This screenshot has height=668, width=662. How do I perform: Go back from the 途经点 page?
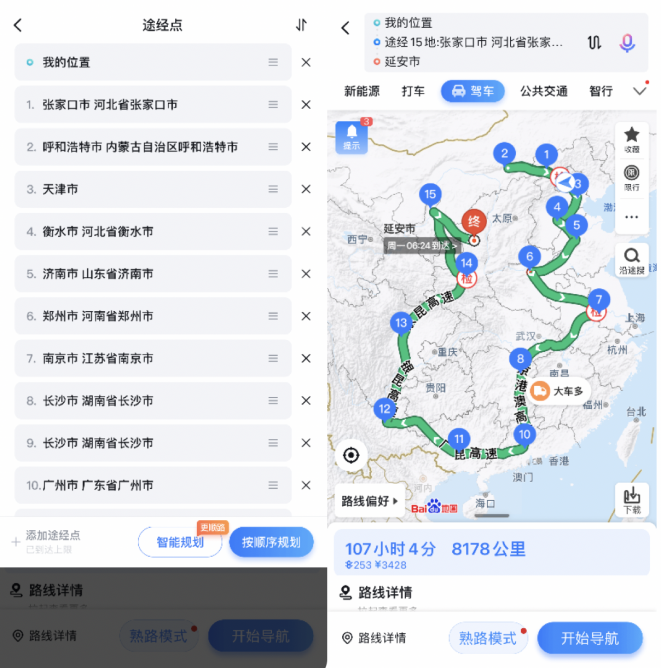click(x=18, y=25)
